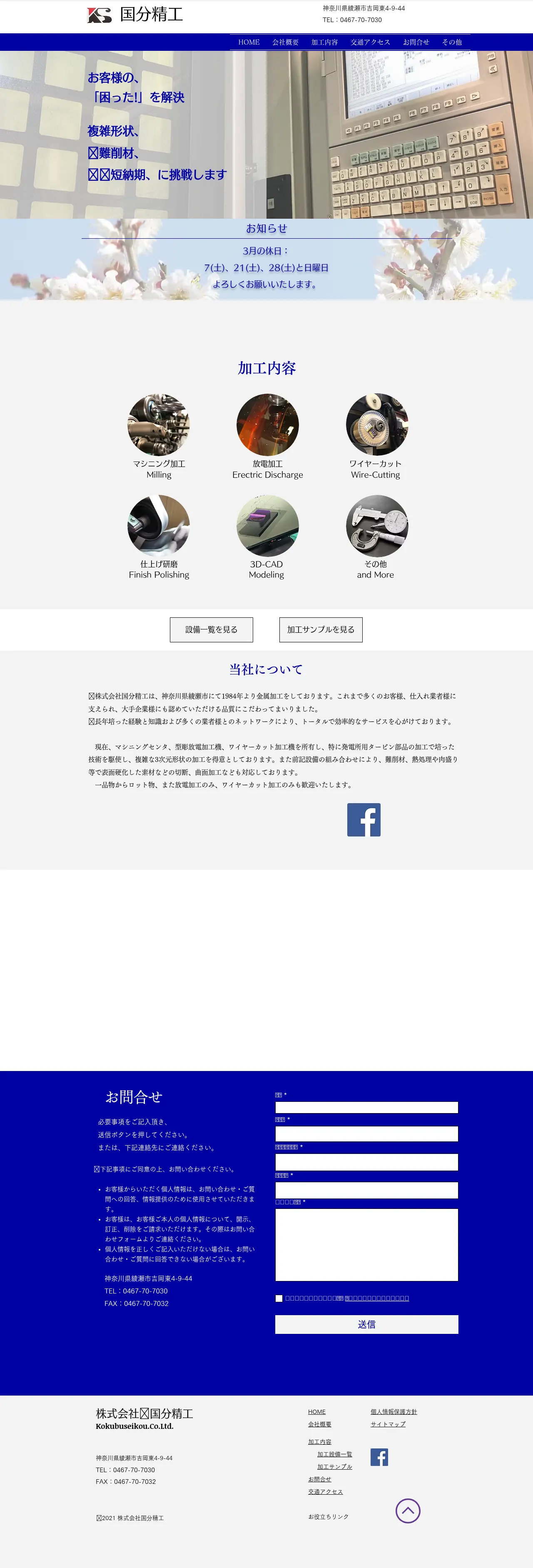
Task: Open サイトマップ footer link
Action: [x=388, y=1424]
